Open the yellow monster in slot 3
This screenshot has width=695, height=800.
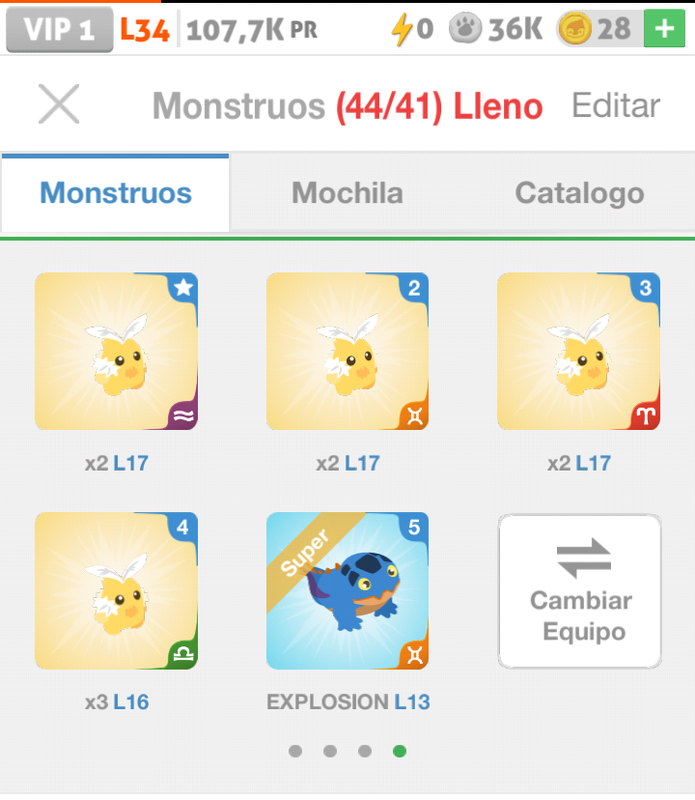coord(579,351)
